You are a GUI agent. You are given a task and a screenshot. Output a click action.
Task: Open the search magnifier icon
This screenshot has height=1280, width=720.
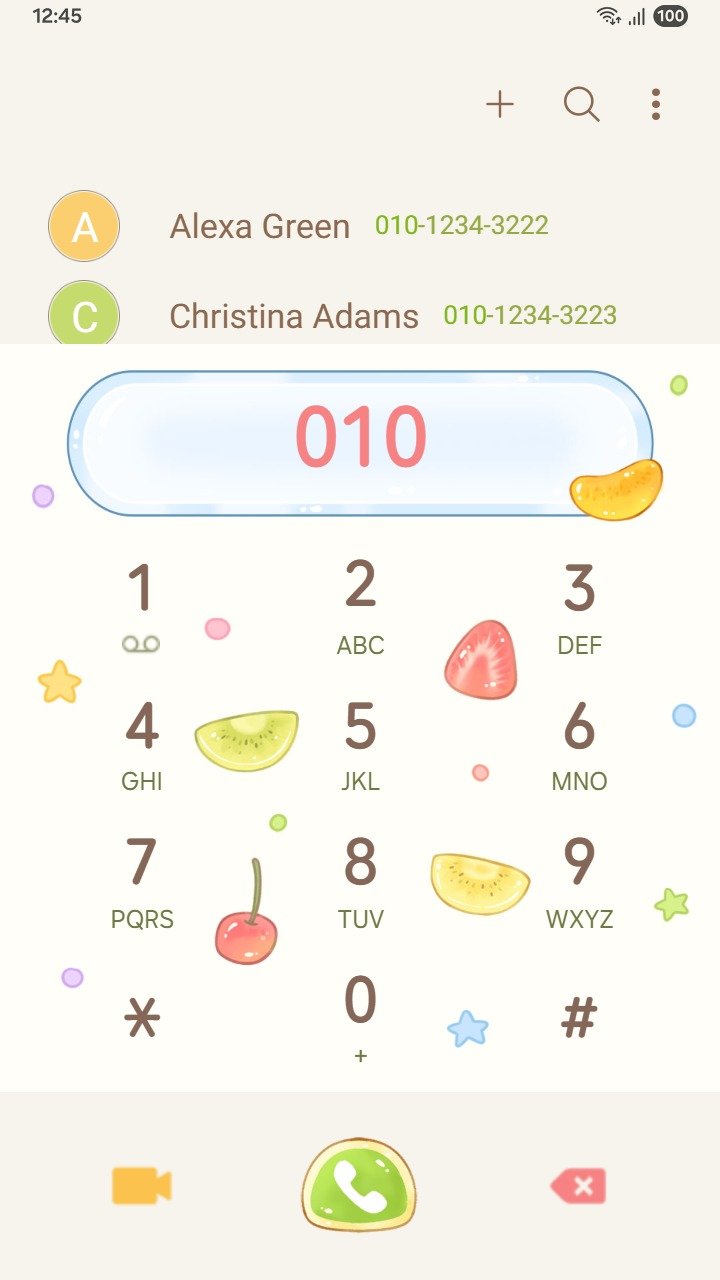(581, 104)
